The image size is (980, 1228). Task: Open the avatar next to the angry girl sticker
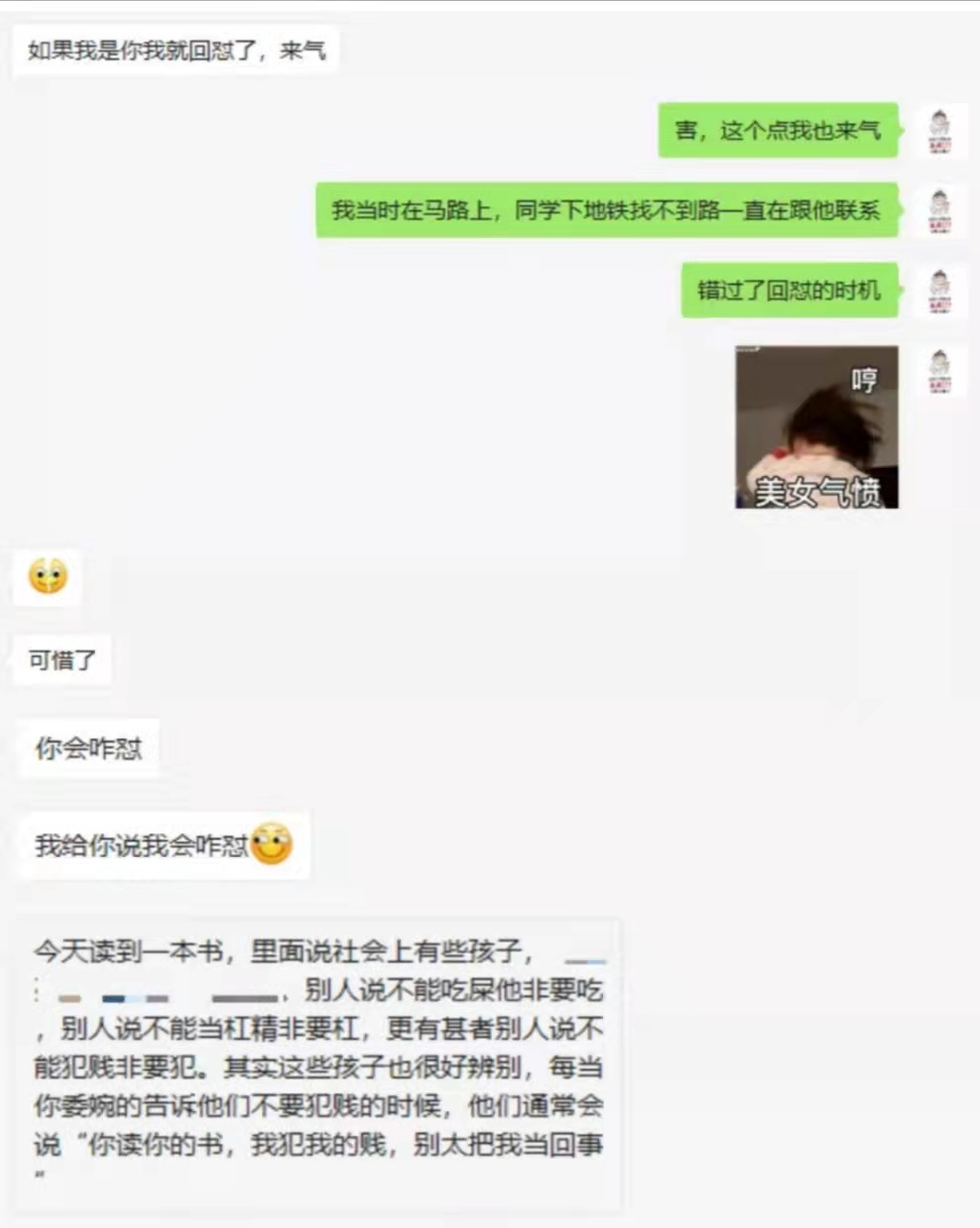click(940, 372)
